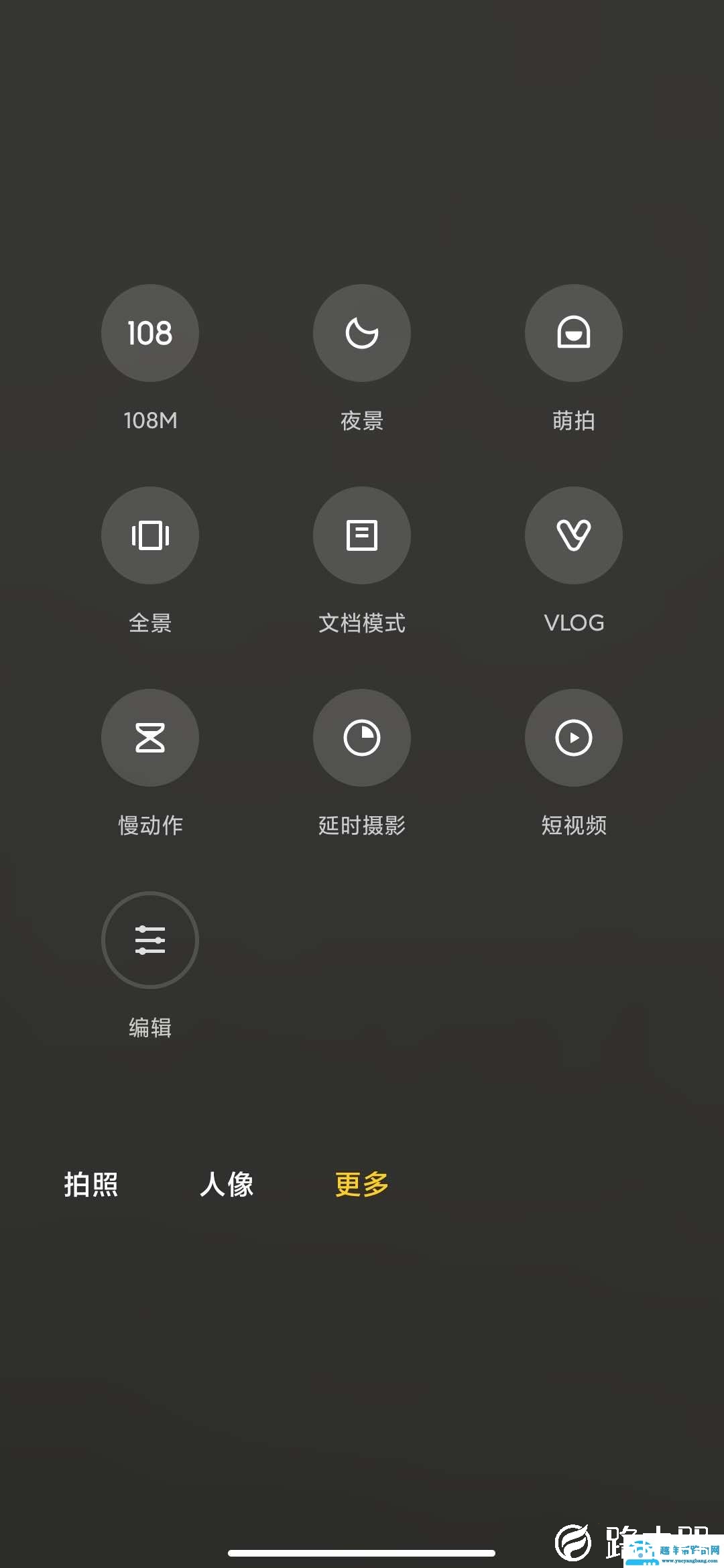Select 文档模式 document scanning mode

[x=361, y=535]
